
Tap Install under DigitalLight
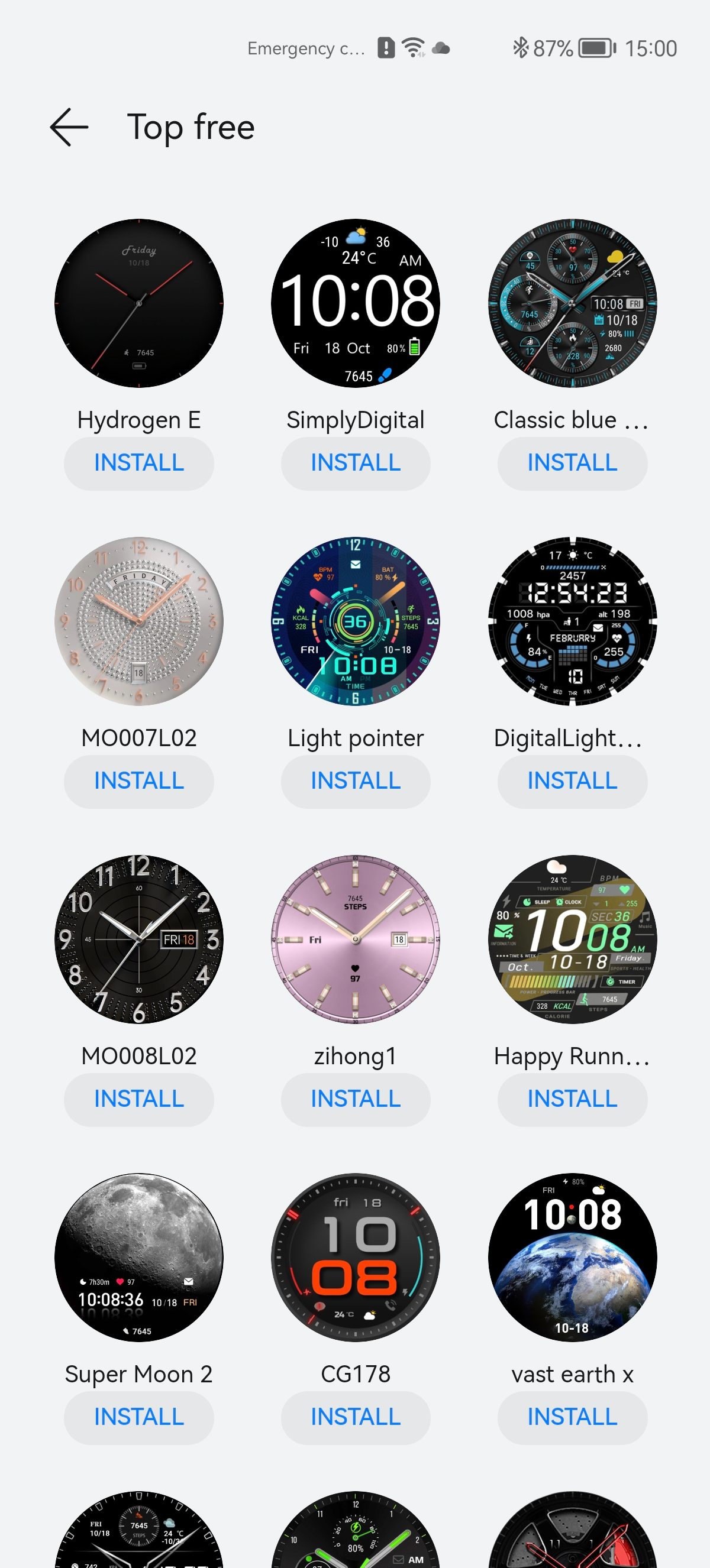pos(572,781)
